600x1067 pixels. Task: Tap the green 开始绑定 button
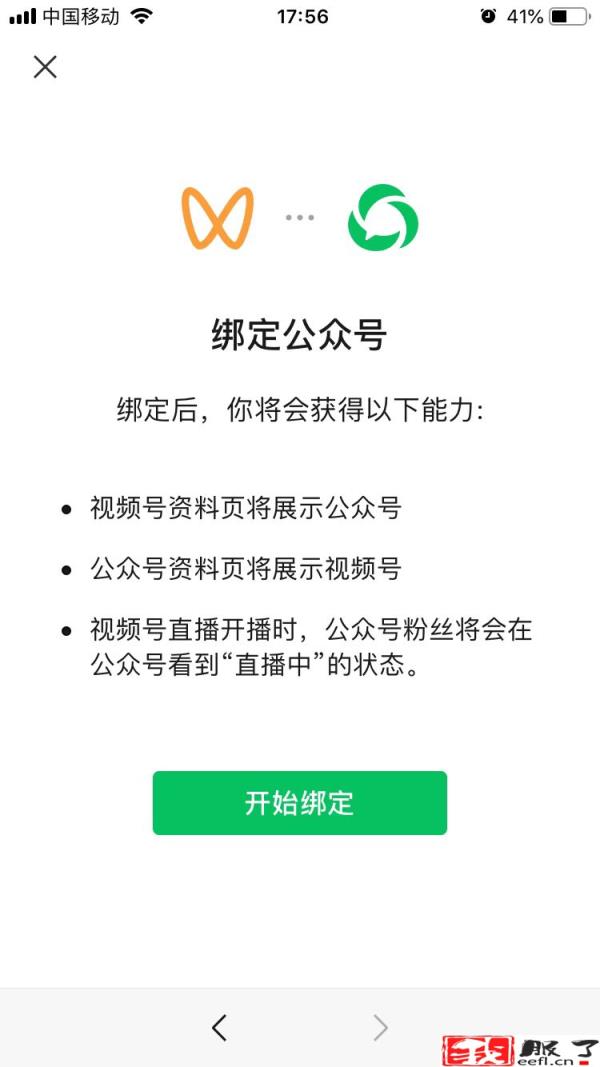299,803
